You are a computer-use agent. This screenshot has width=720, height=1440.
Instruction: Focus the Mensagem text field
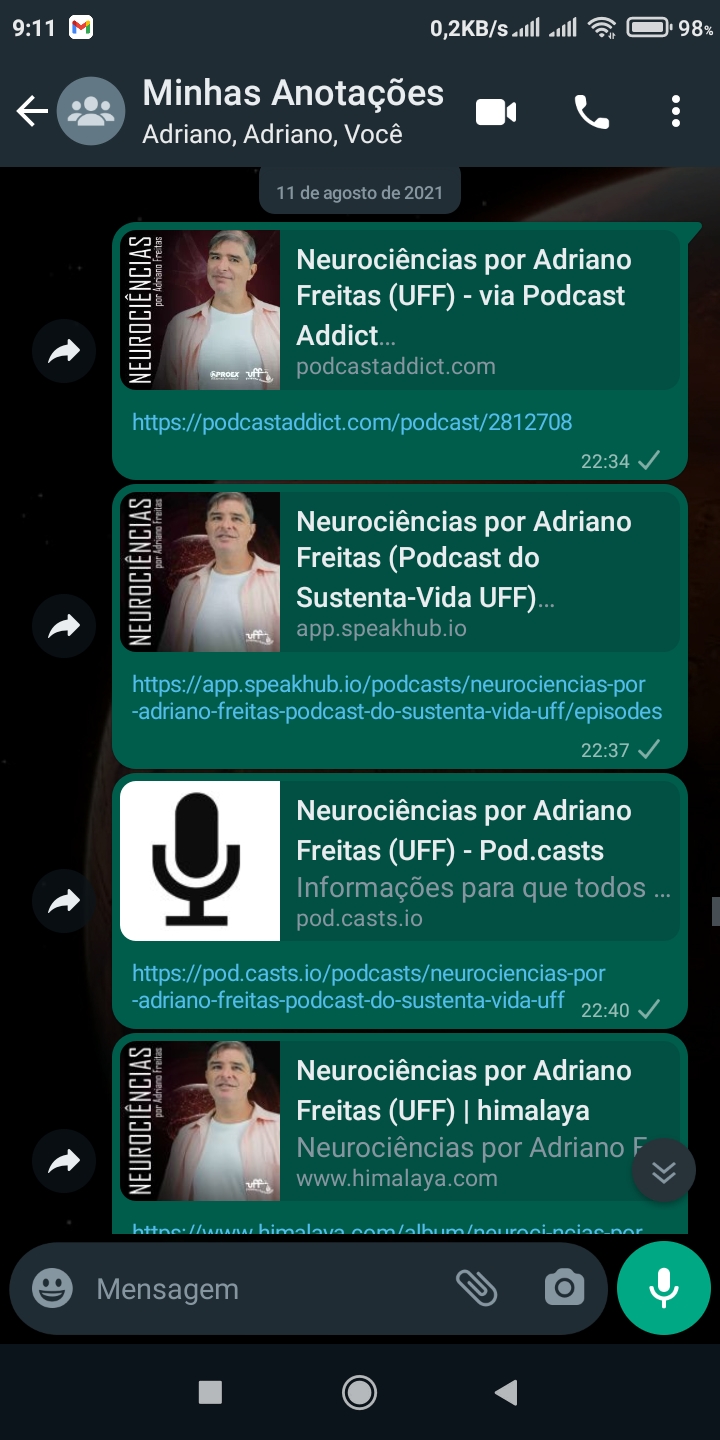260,1289
